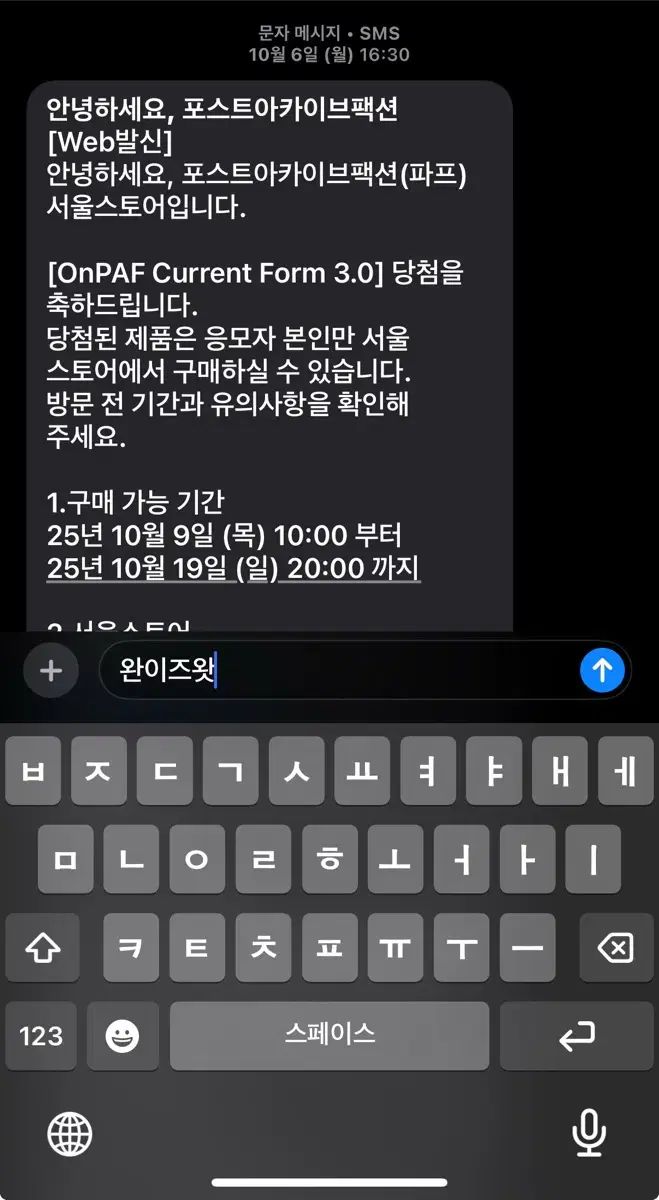Change keyboard language with the globe icon

tap(70, 1134)
